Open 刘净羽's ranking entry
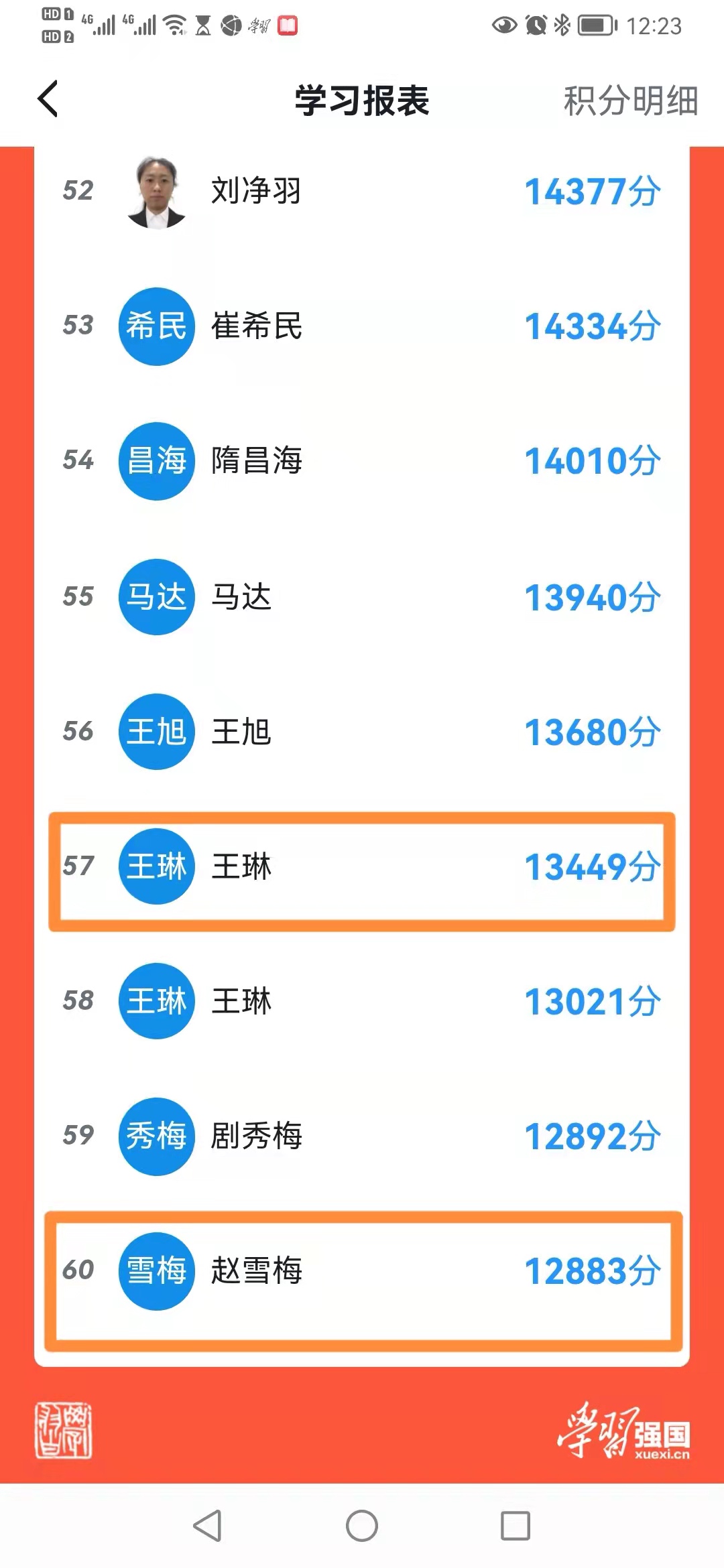Image resolution: width=724 pixels, height=1568 pixels. click(362, 192)
